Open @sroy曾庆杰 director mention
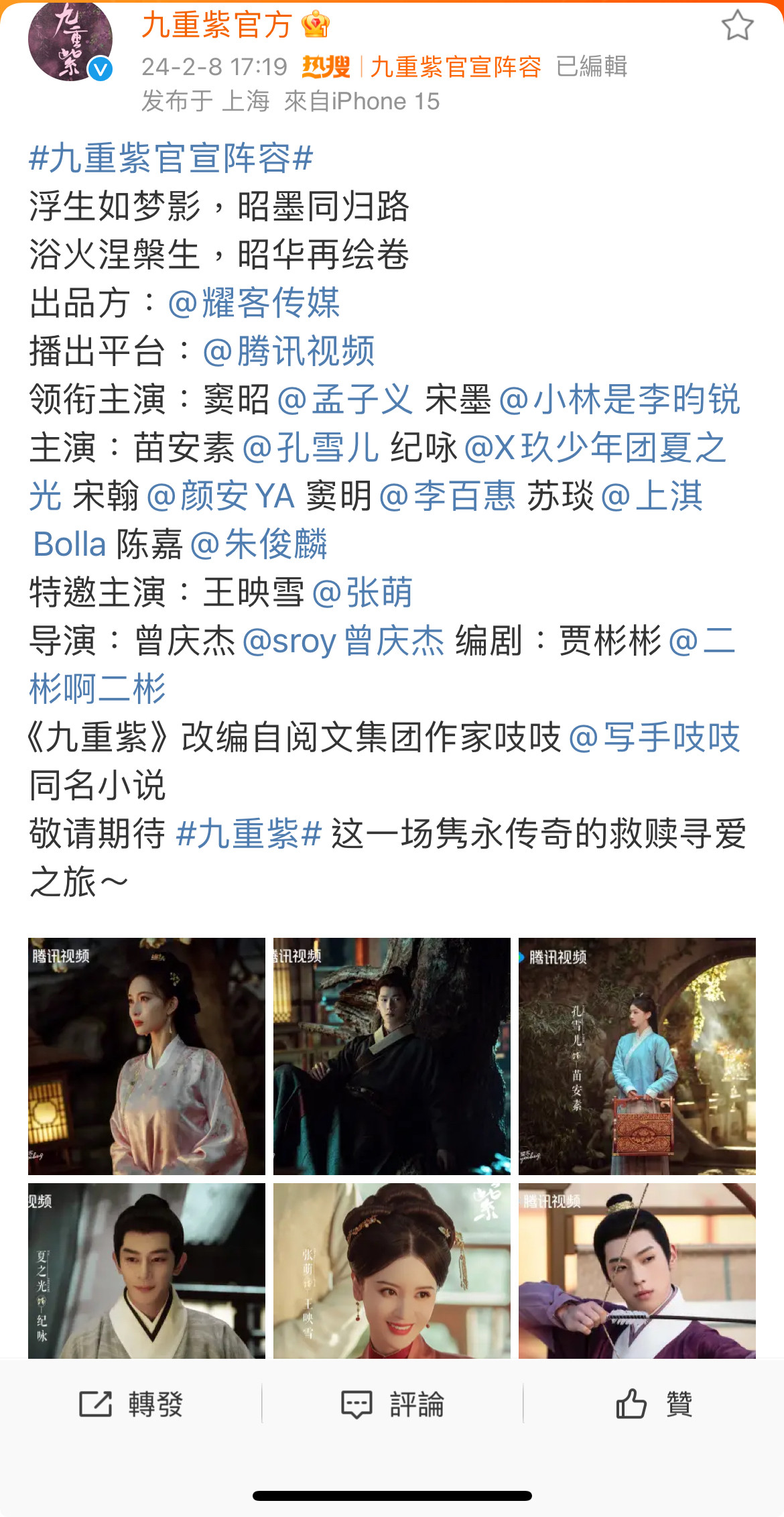This screenshot has width=784, height=1517. point(342,641)
